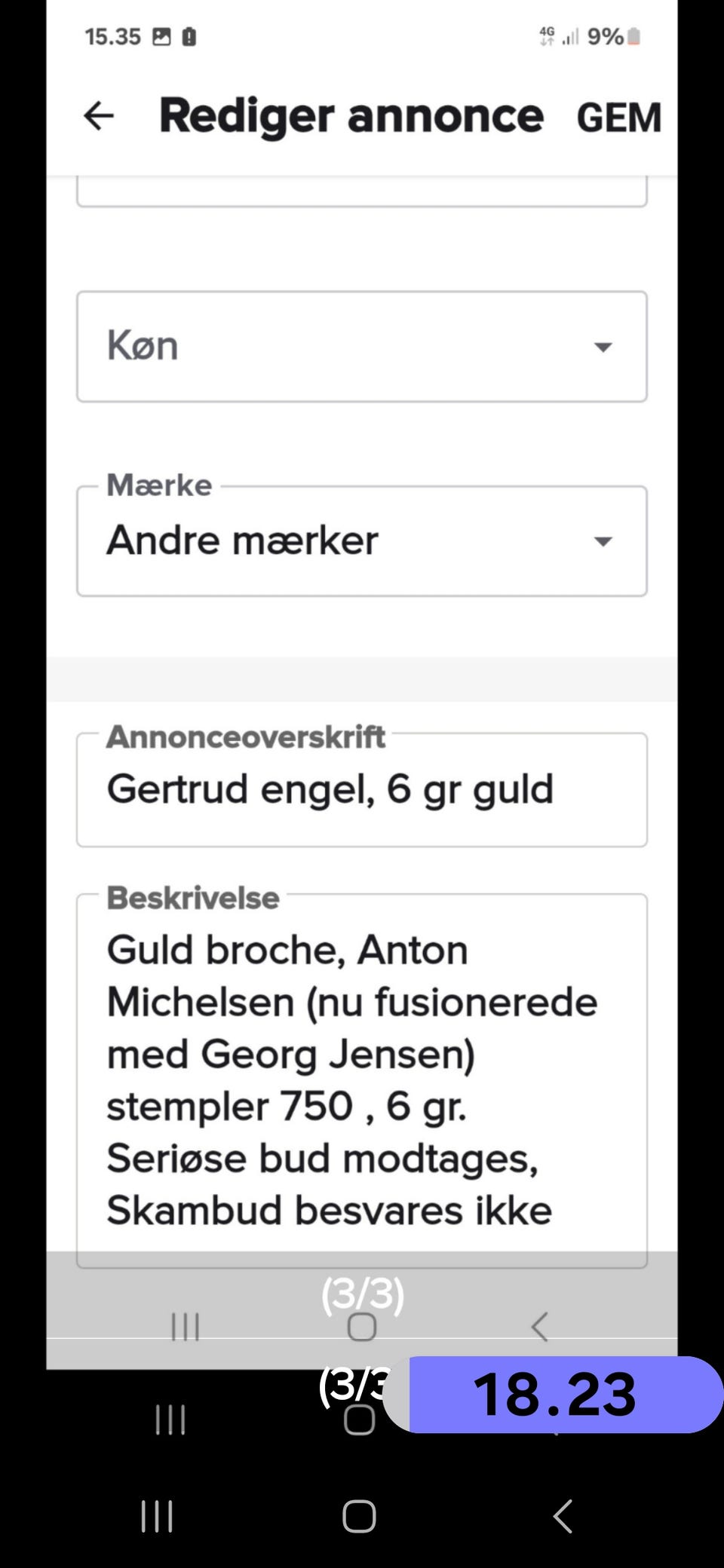Tap the back arrow to exit editing
The height and width of the screenshot is (1568, 724).
(98, 115)
